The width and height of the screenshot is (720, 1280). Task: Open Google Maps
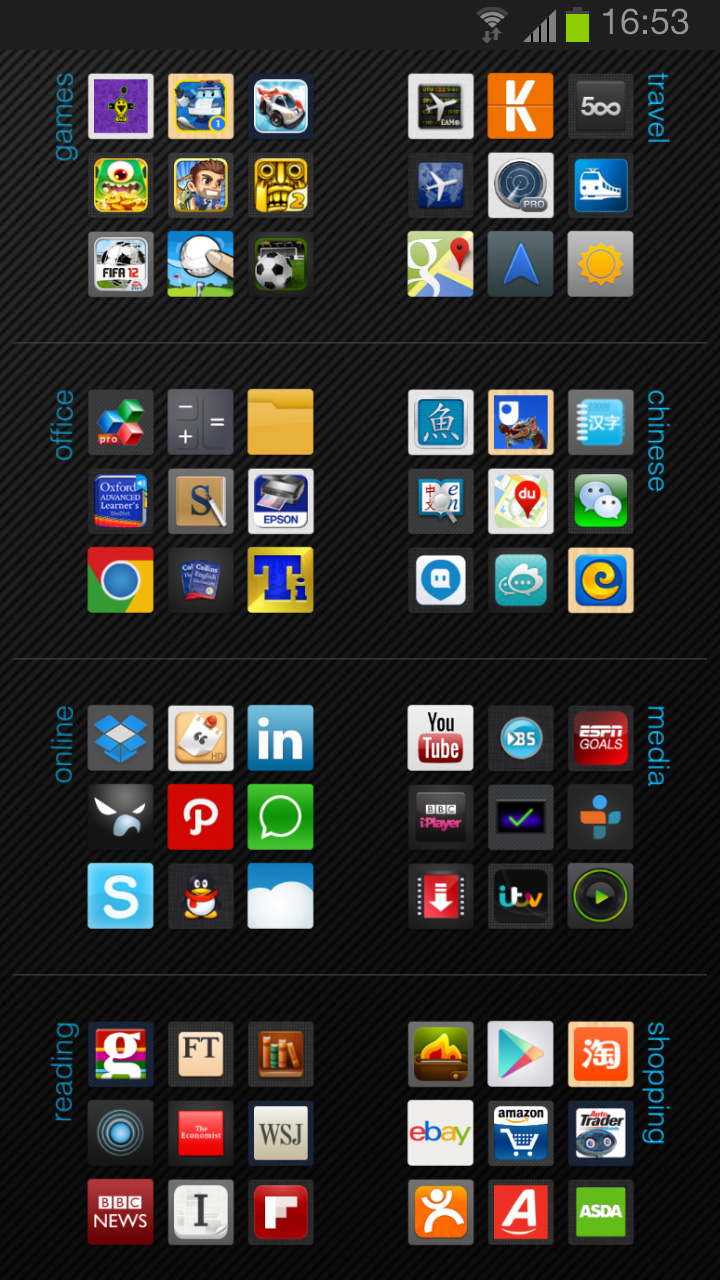tap(440, 264)
